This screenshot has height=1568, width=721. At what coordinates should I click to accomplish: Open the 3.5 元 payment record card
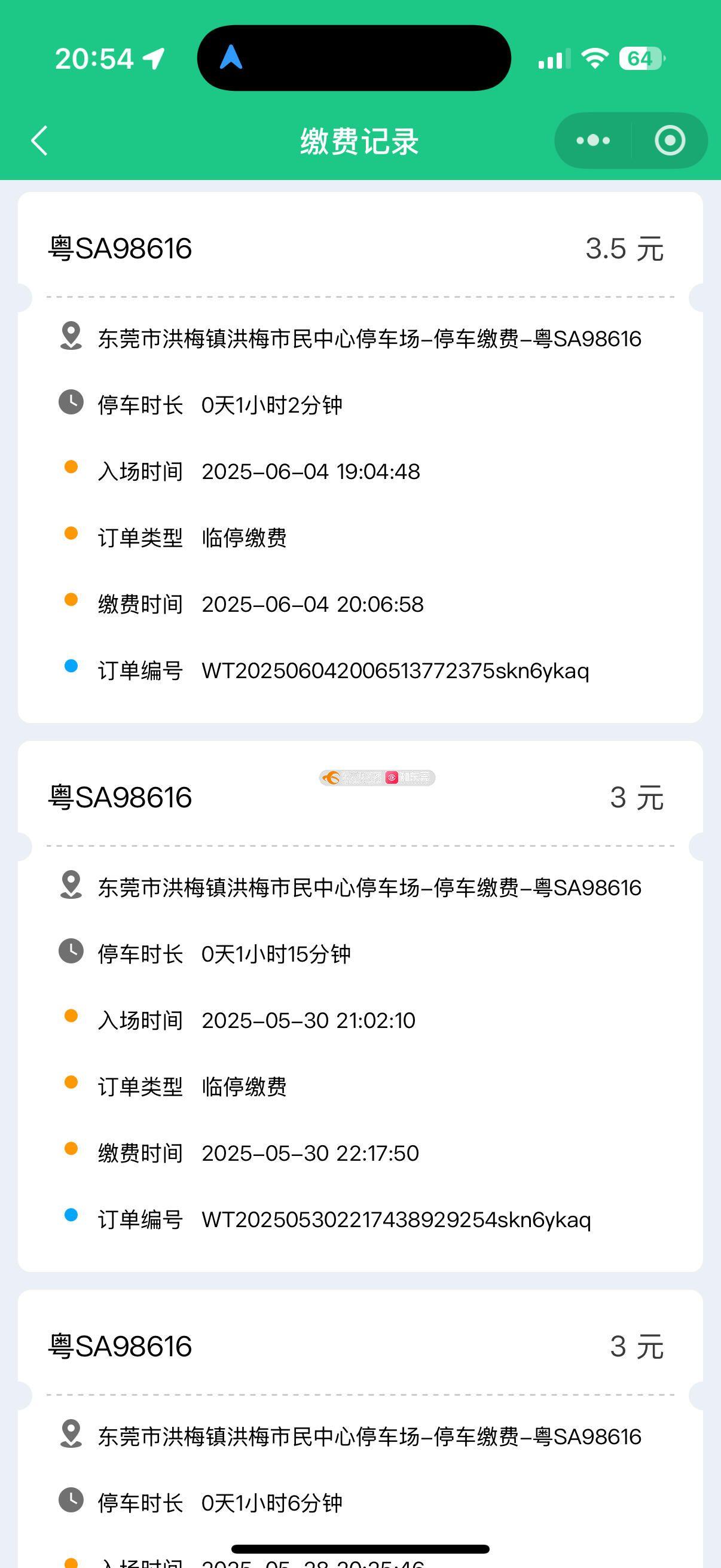[x=360, y=457]
